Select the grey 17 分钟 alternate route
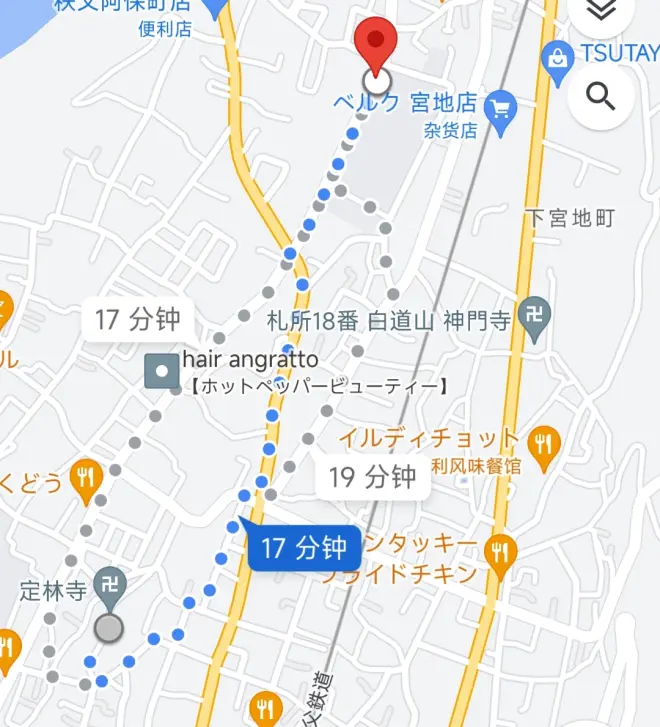The image size is (660, 727). coord(138,320)
